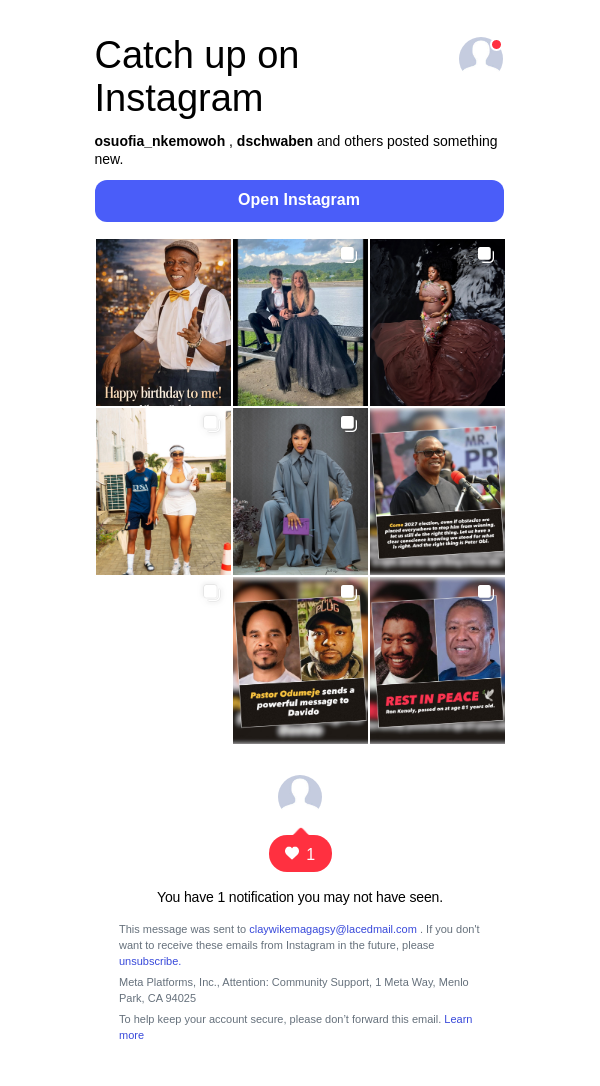
Task: Follow the Learn more link
Action: tap(458, 1019)
